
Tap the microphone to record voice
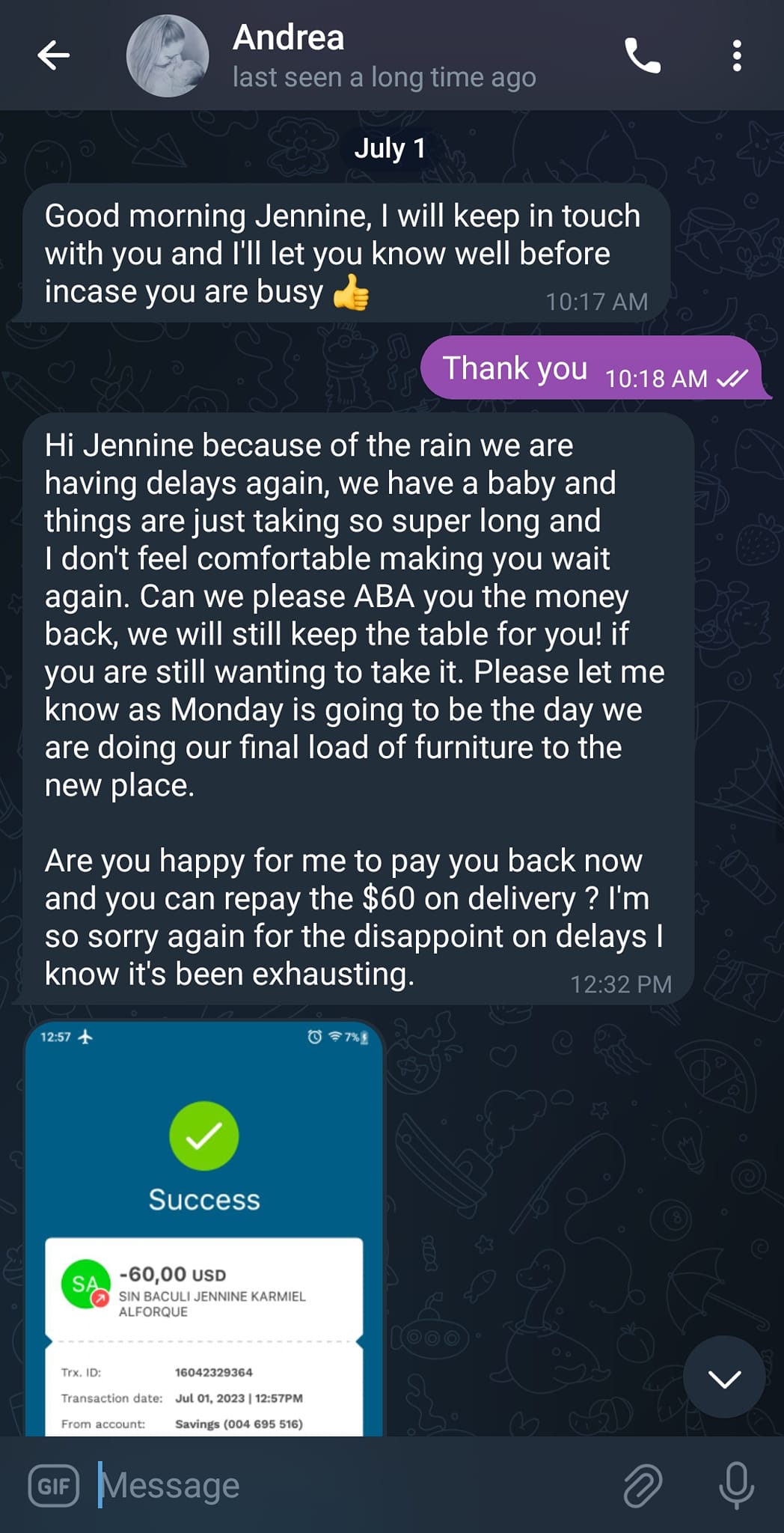[736, 1485]
